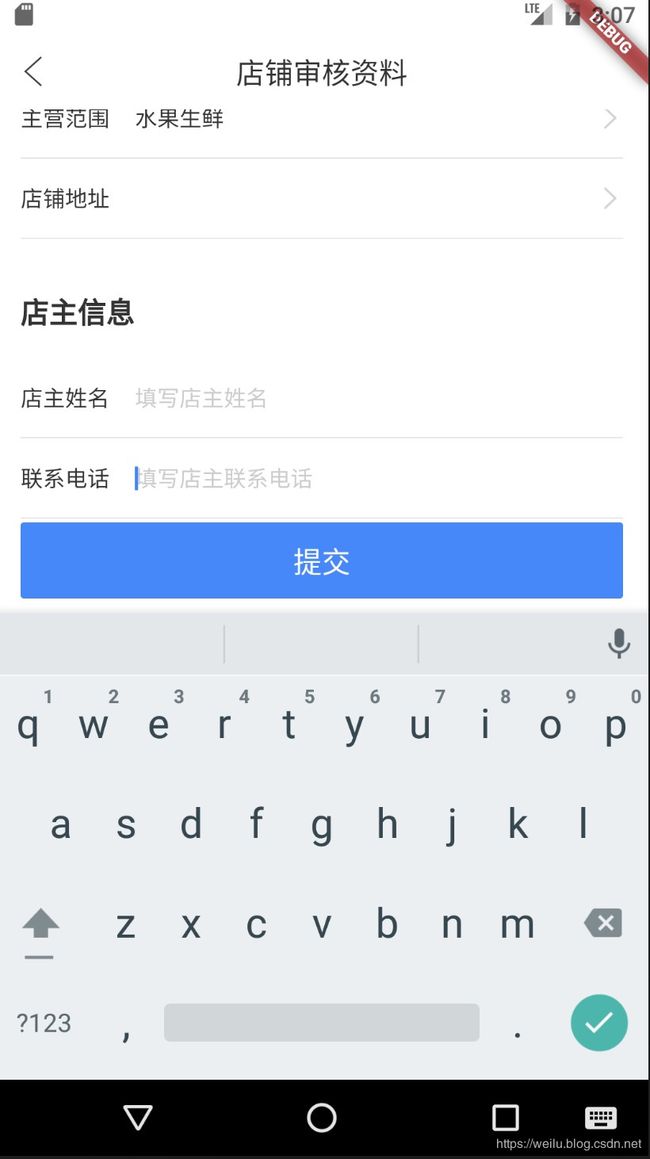Open the 店铺地址 row
Viewport: 650px width, 1159px height.
322,198
